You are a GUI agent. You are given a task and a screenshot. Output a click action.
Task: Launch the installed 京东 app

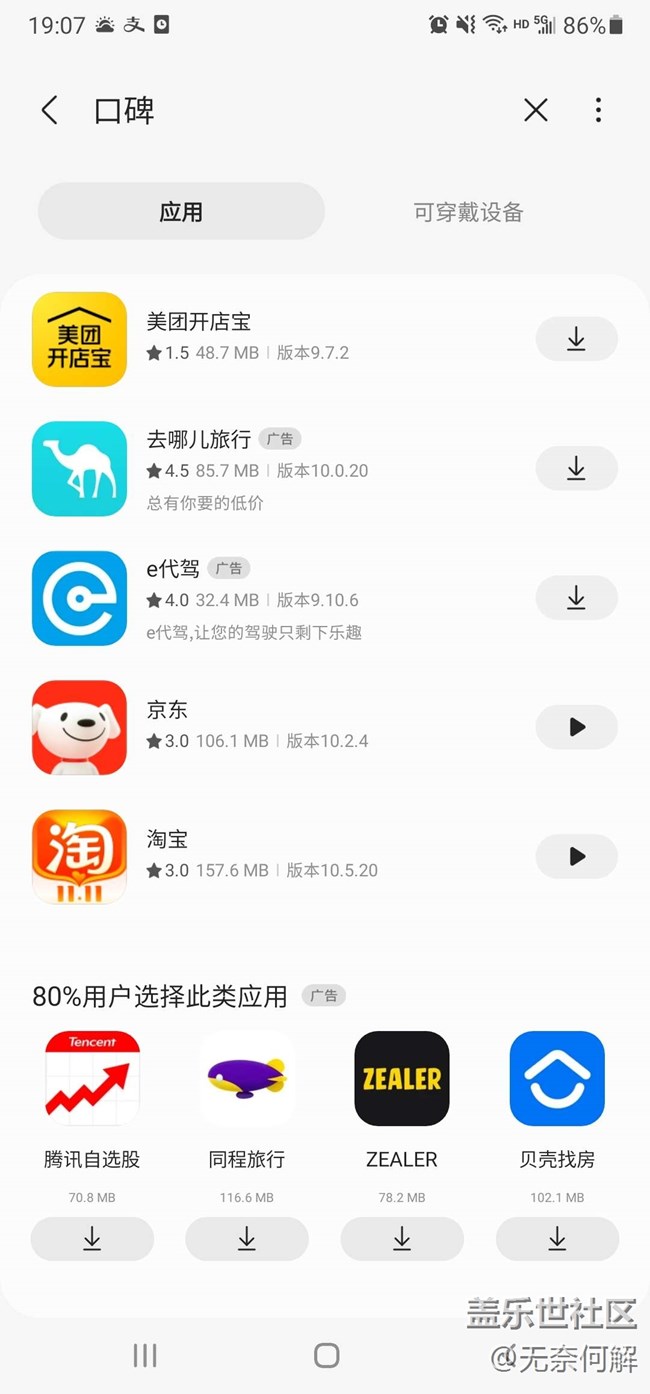tap(576, 727)
